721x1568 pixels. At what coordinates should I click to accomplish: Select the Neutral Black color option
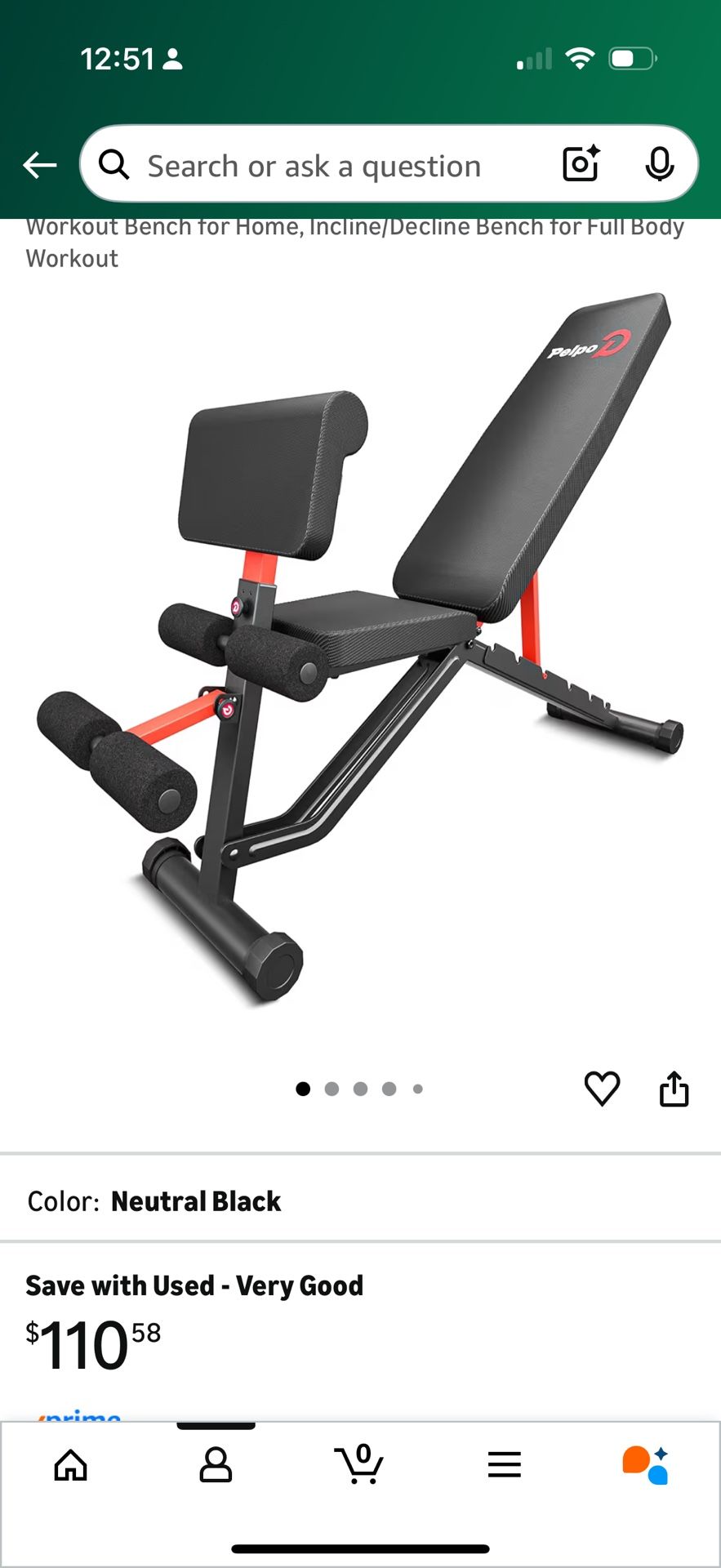coord(196,1200)
